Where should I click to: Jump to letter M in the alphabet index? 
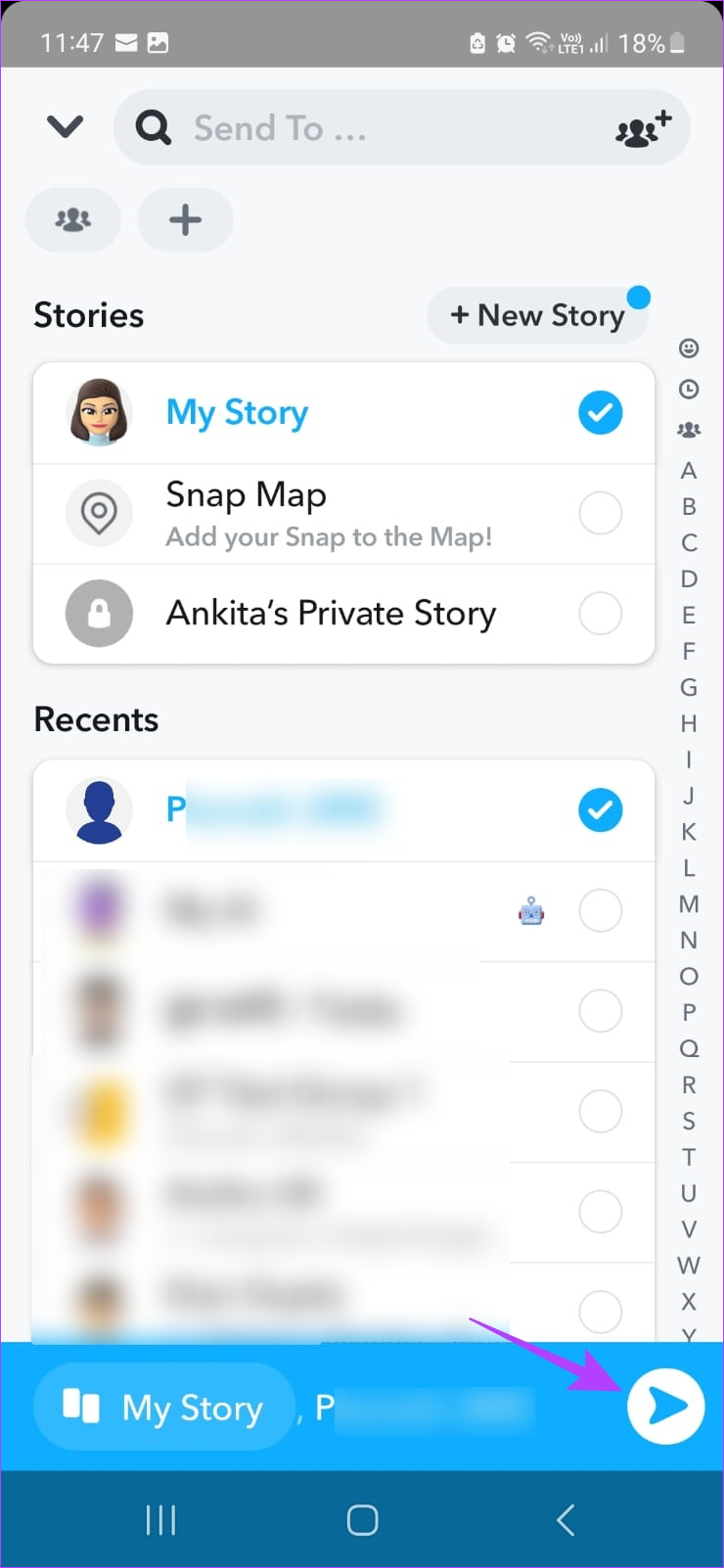click(689, 904)
